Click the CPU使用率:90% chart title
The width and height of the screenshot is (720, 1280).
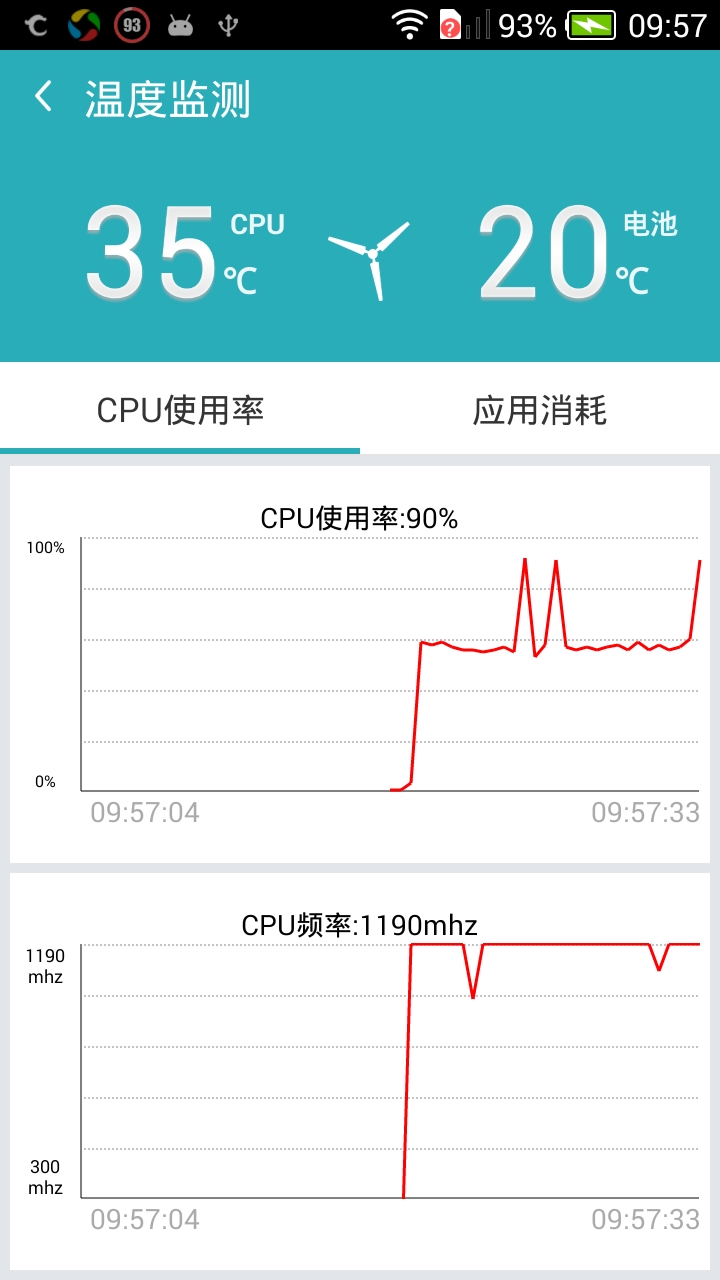pos(360,519)
